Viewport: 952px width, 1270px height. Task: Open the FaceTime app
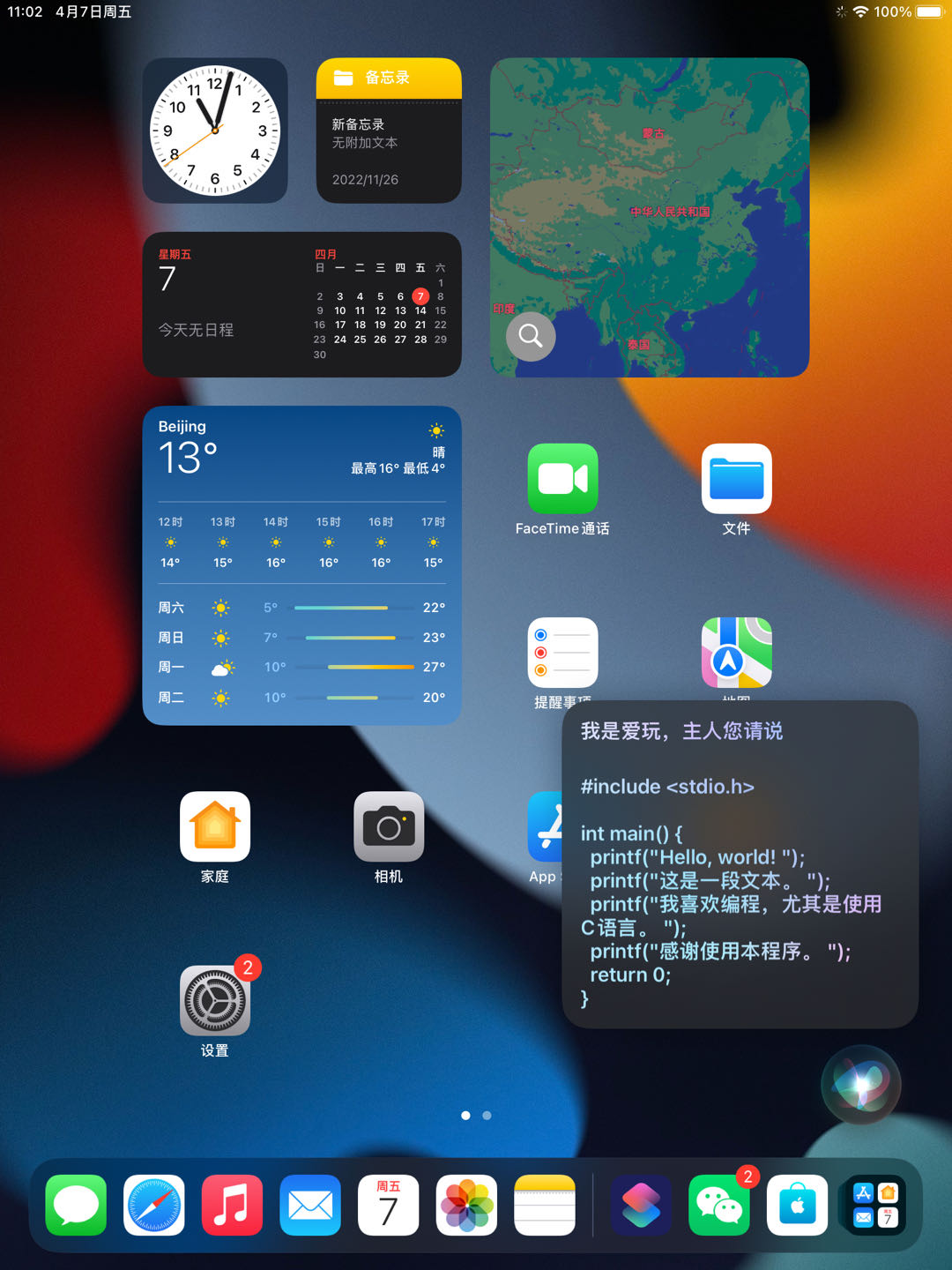tap(562, 479)
